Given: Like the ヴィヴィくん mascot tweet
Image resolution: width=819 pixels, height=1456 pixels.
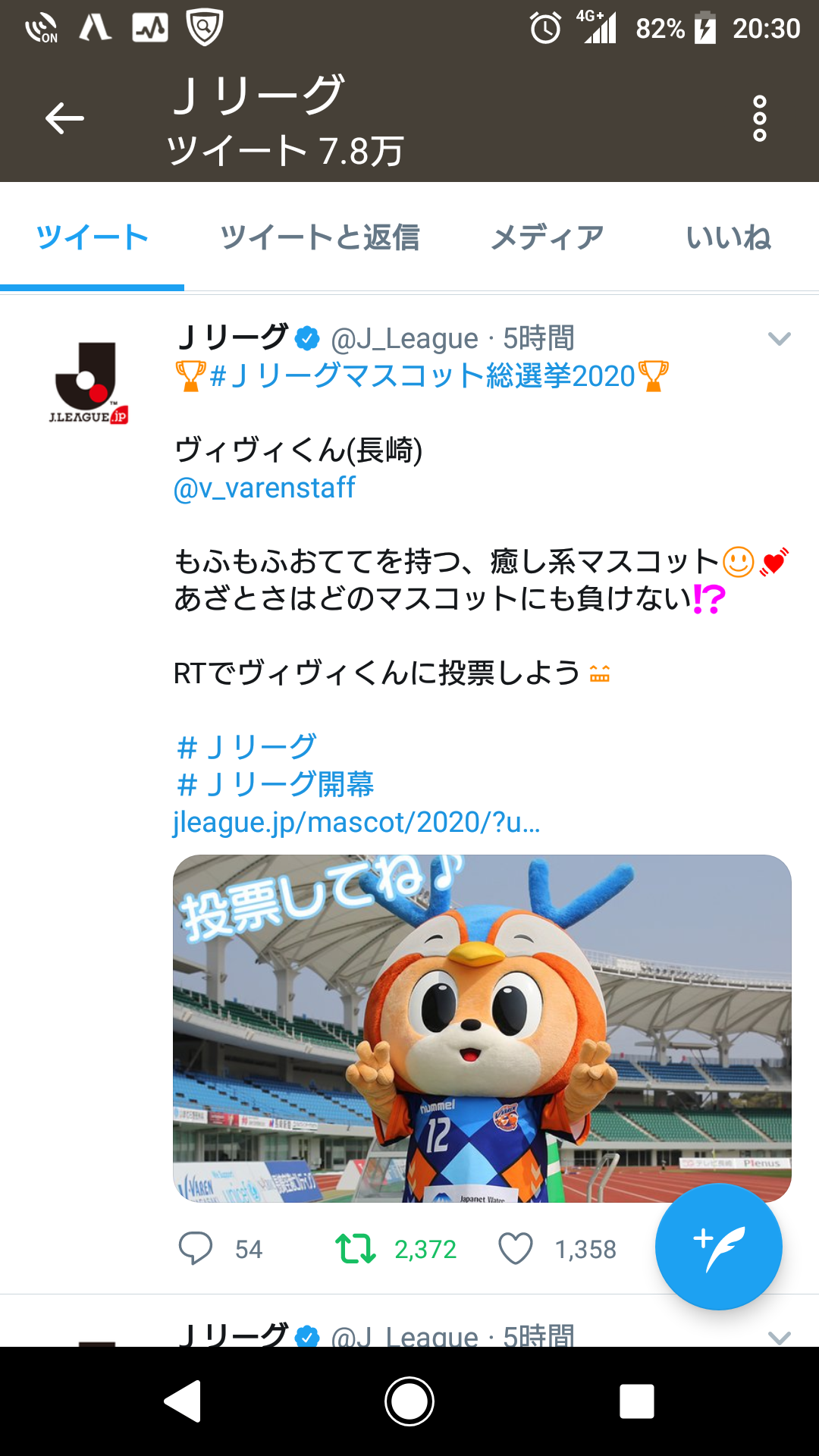Looking at the screenshot, I should [x=516, y=1248].
